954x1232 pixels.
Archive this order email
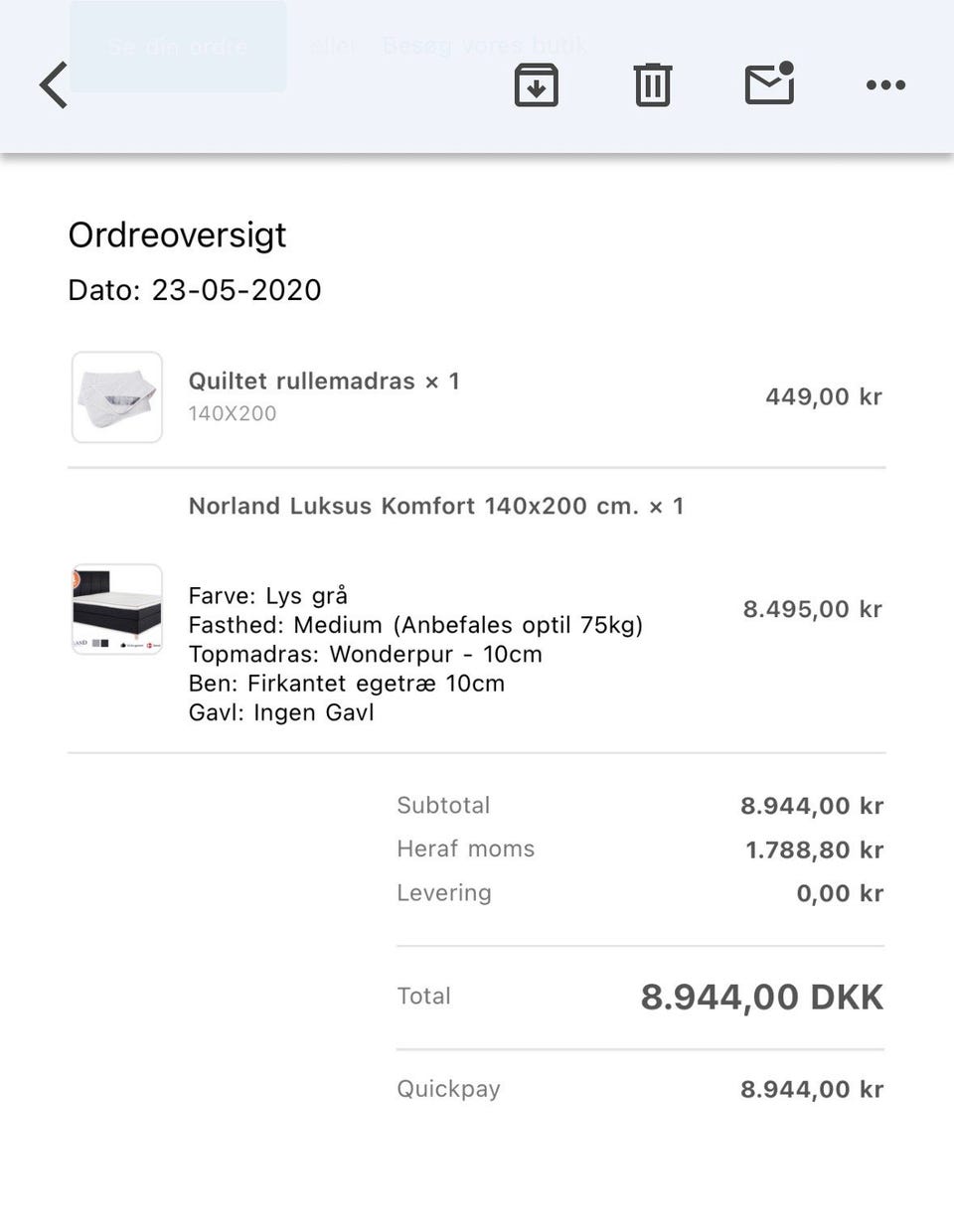pyautogui.click(x=537, y=85)
